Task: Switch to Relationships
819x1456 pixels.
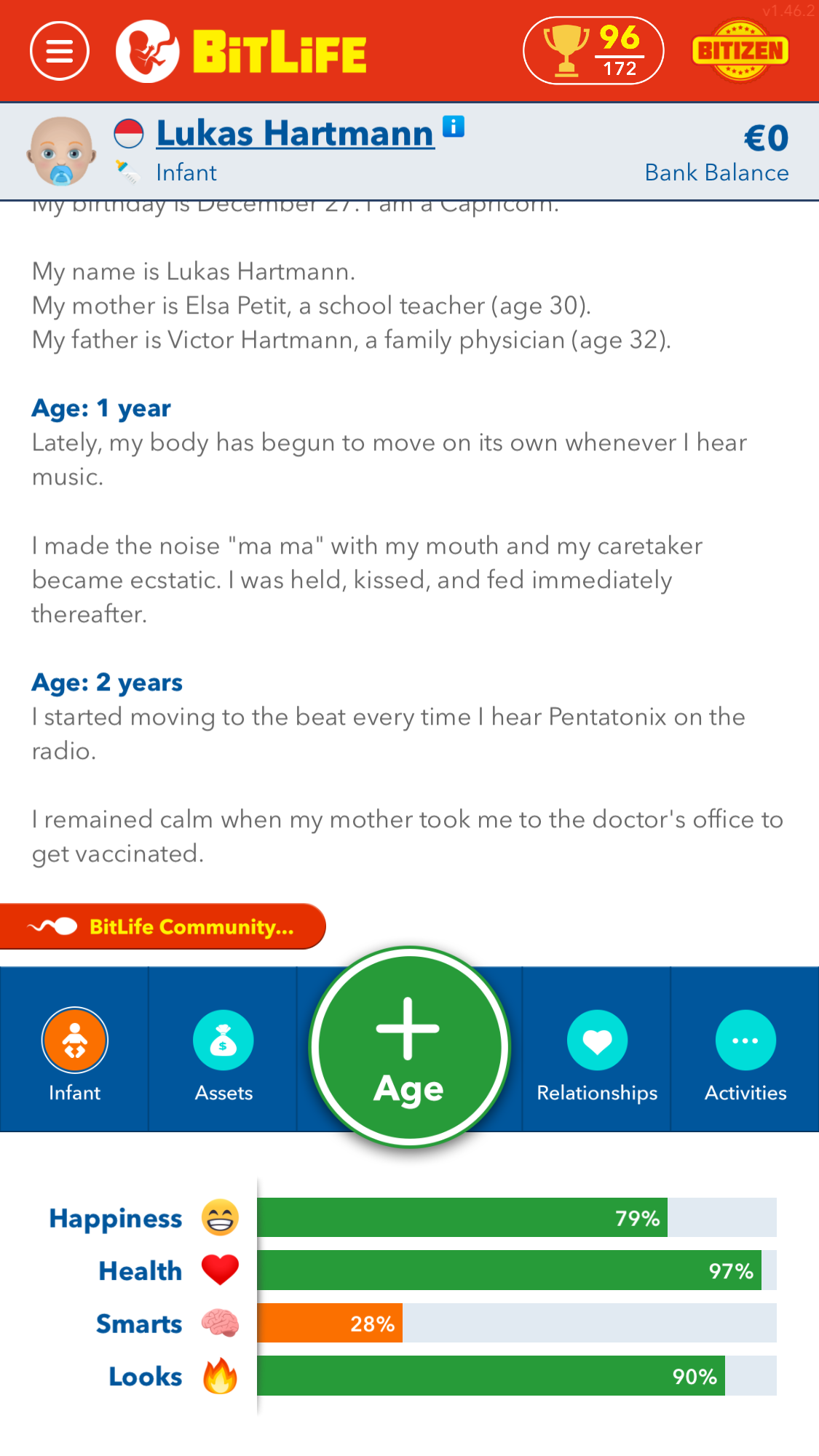Action: click(x=597, y=1049)
